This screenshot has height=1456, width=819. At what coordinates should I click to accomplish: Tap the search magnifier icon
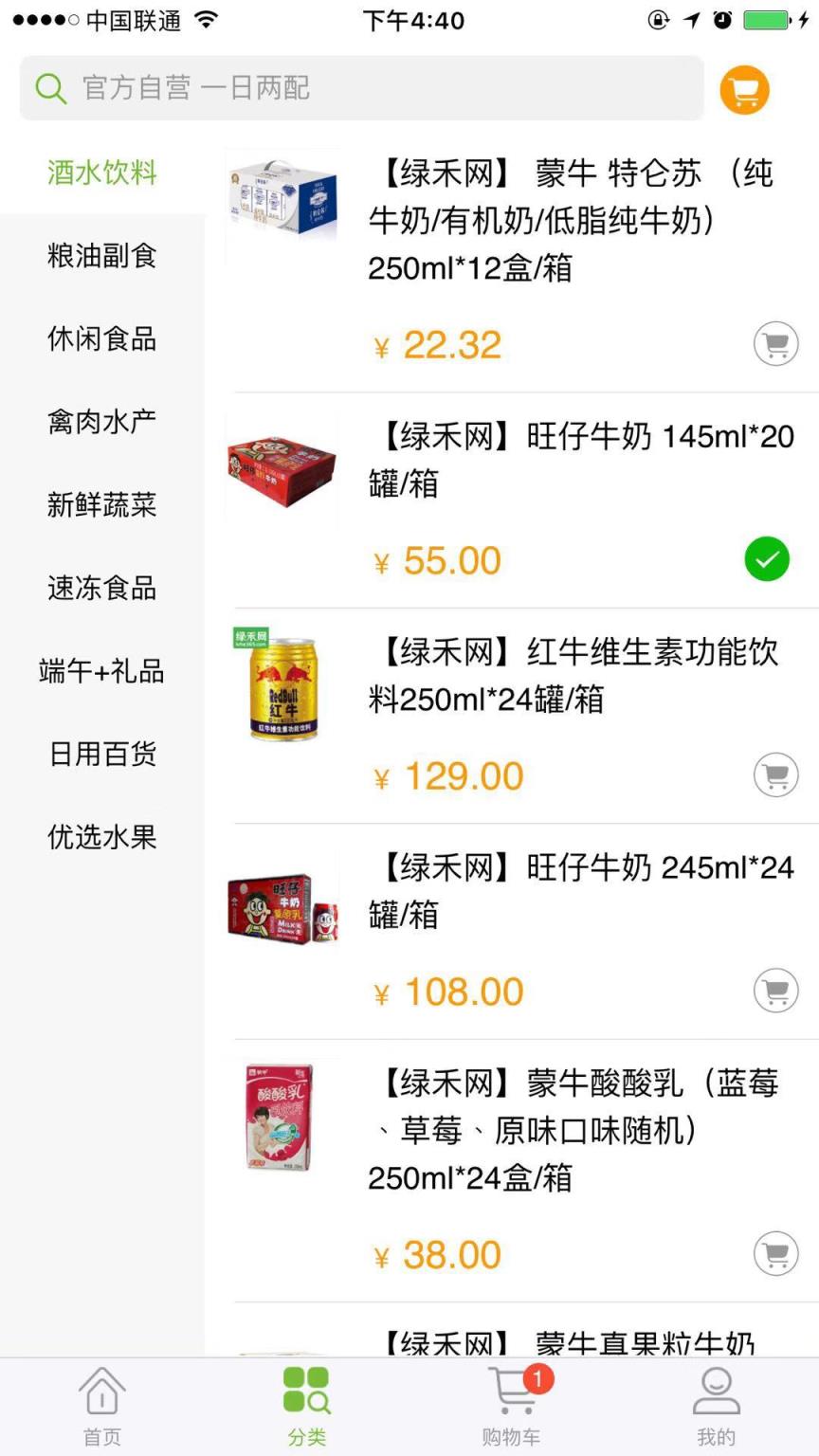pos(51,87)
